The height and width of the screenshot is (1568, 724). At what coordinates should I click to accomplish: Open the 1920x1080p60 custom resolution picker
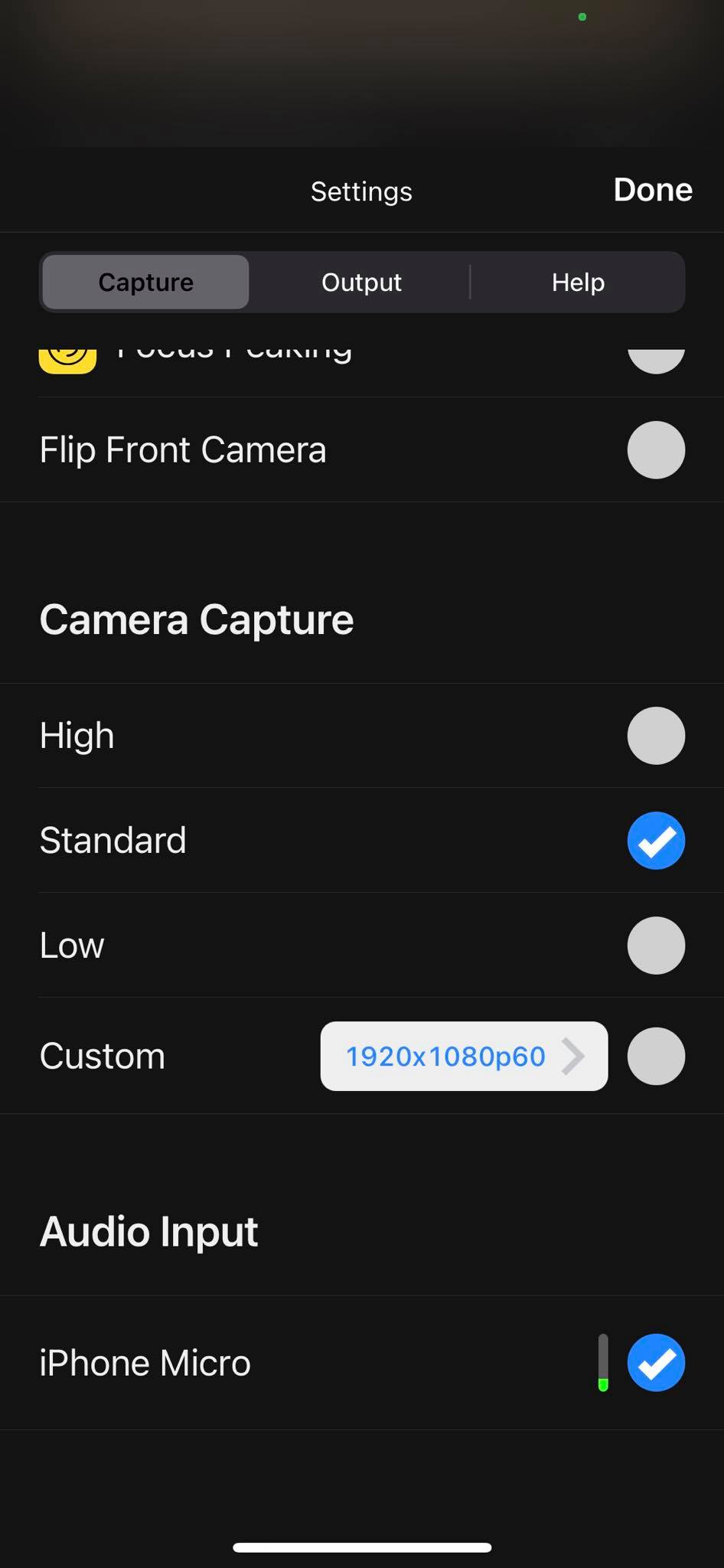pos(464,1056)
